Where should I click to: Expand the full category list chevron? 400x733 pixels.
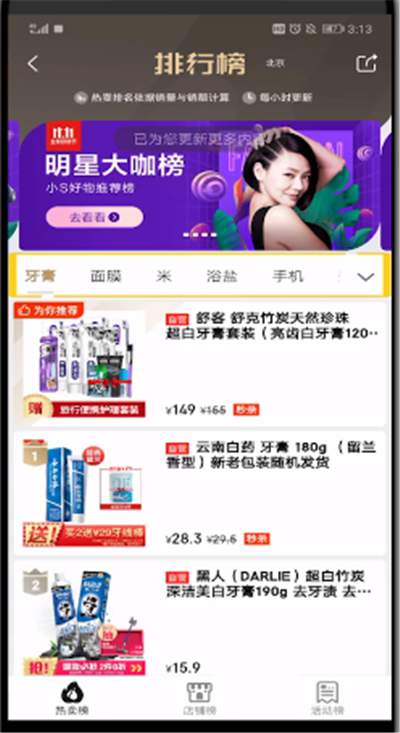[365, 277]
